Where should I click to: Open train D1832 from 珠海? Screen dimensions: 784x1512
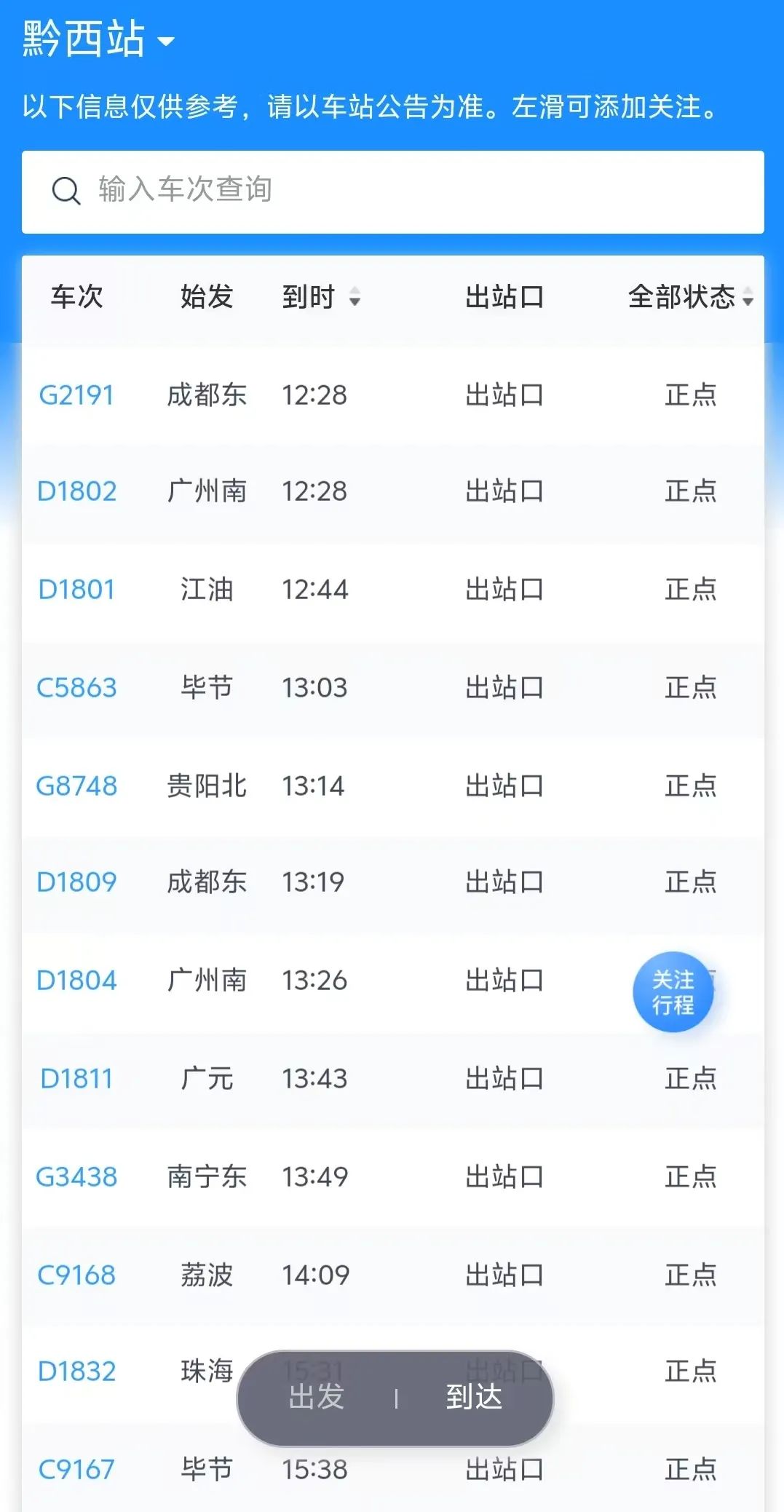tap(76, 1372)
